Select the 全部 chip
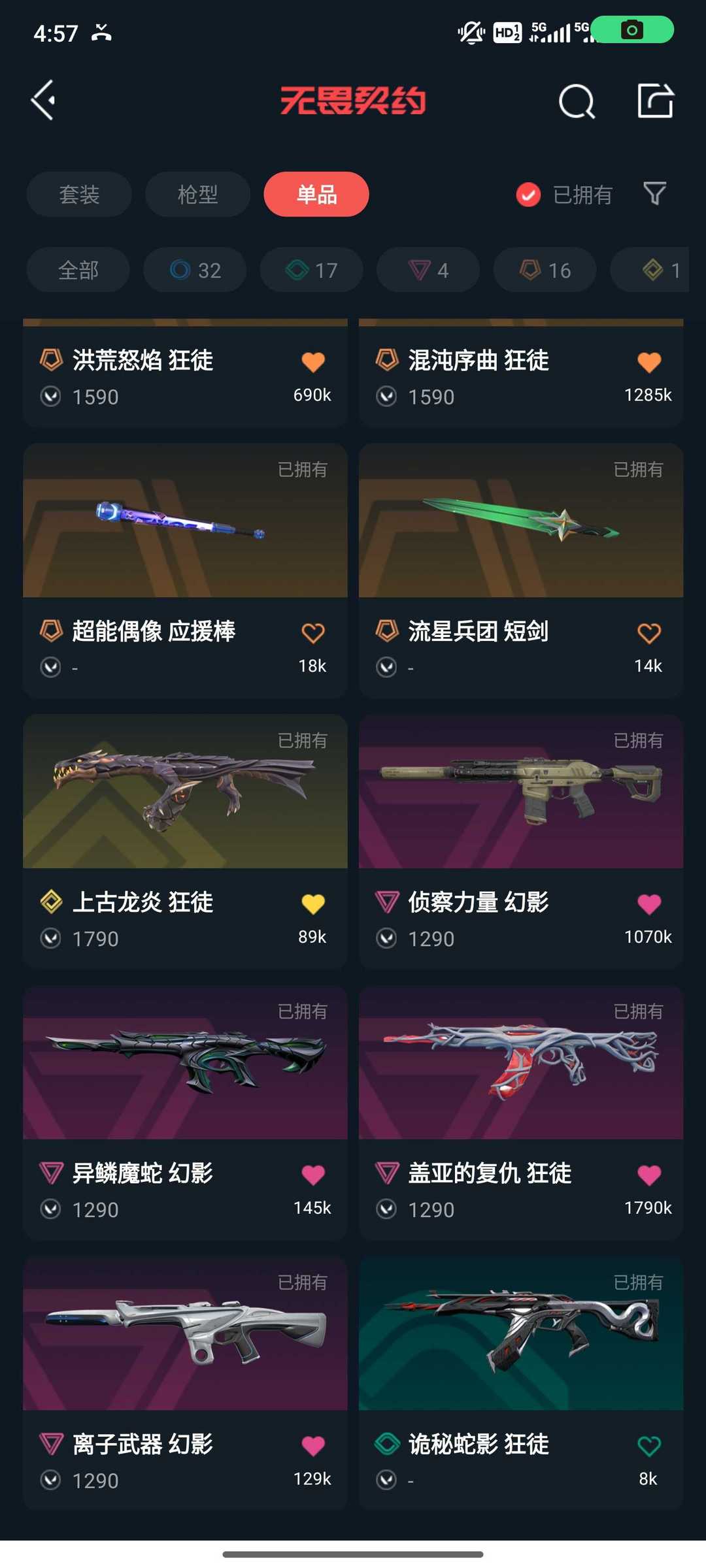This screenshot has width=706, height=1568. [x=78, y=270]
